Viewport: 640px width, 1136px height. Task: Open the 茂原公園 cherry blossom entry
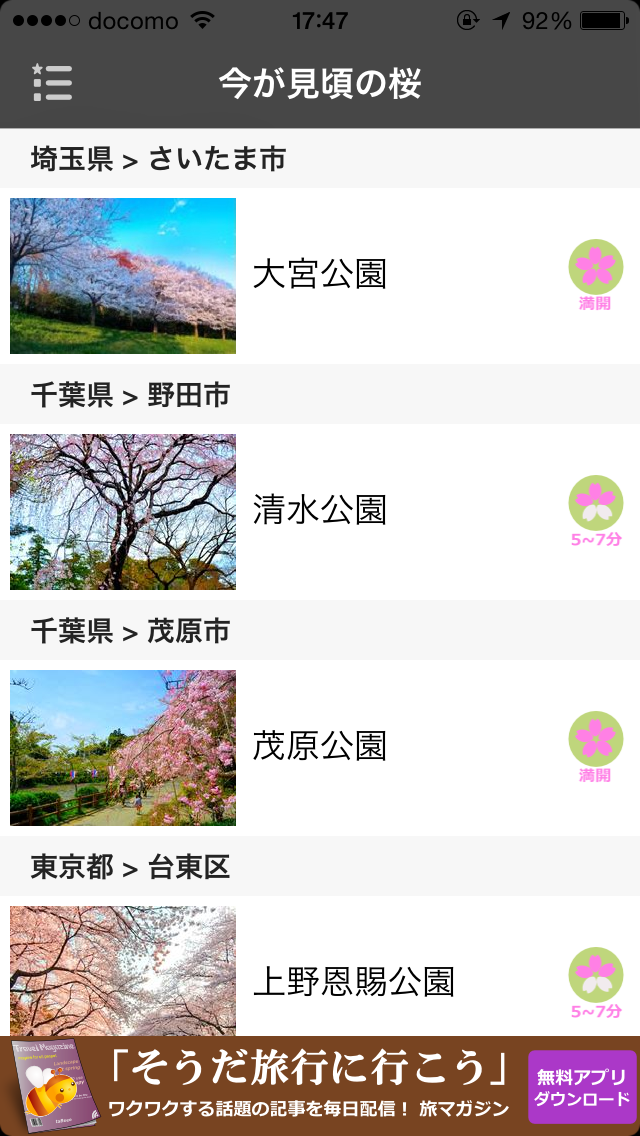(x=320, y=747)
